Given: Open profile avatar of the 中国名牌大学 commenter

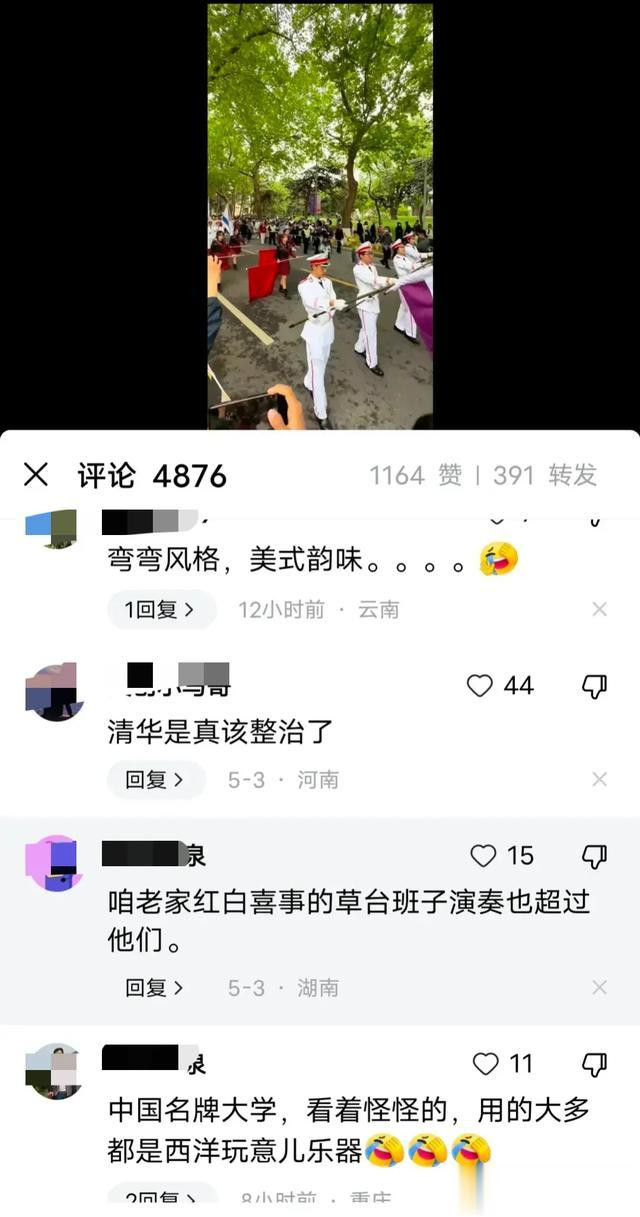Looking at the screenshot, I should [x=54, y=1071].
